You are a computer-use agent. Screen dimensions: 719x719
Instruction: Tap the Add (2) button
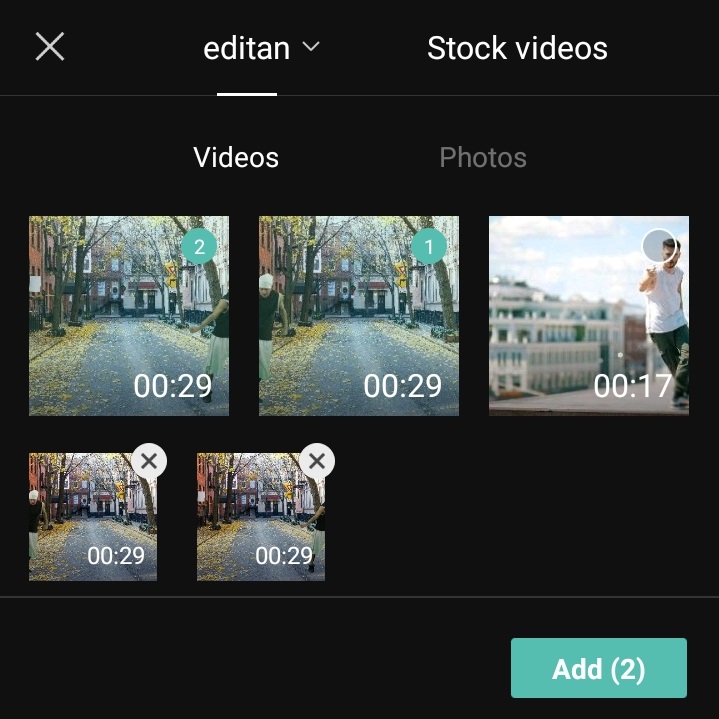598,668
